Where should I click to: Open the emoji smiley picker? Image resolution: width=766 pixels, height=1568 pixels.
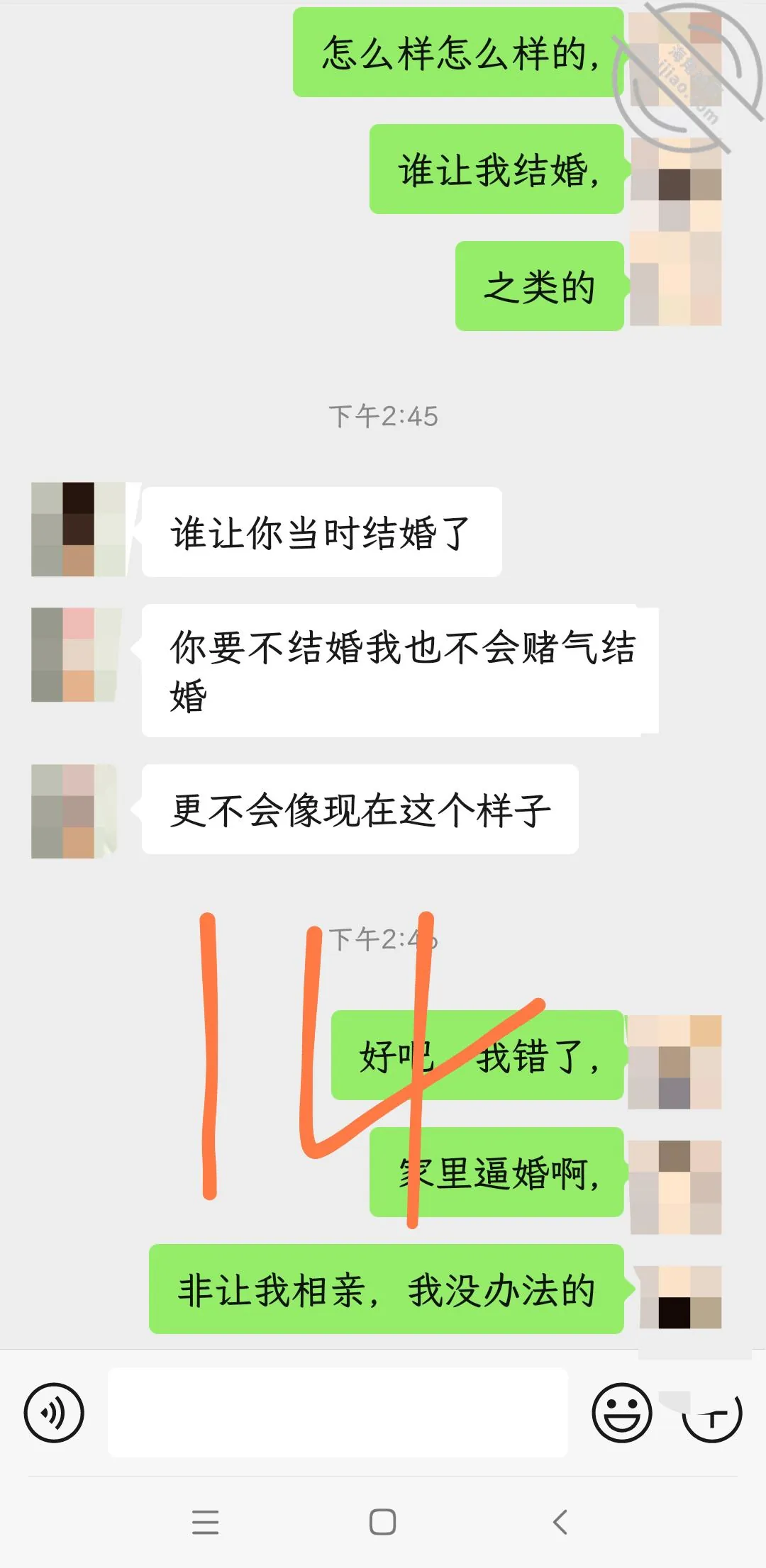[622, 1412]
